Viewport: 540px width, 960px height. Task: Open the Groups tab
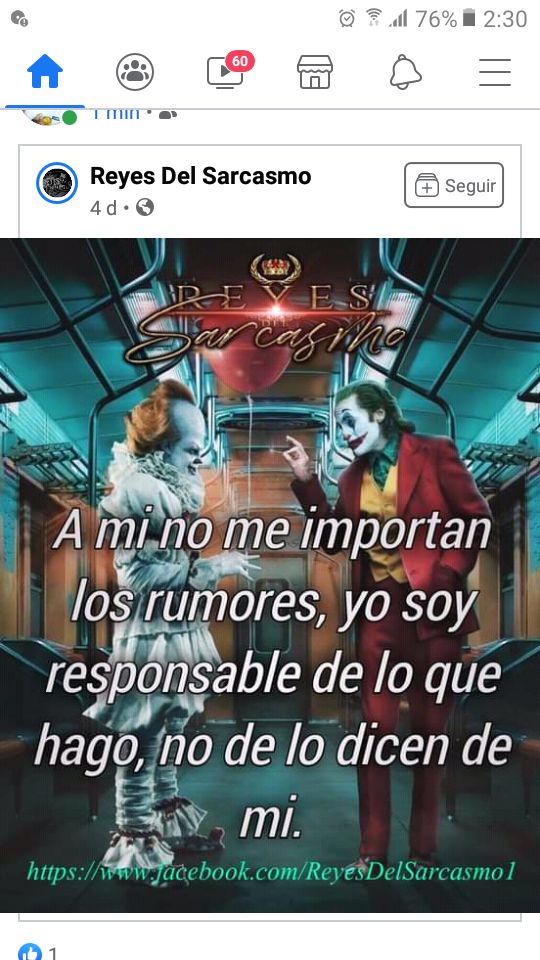[135, 72]
